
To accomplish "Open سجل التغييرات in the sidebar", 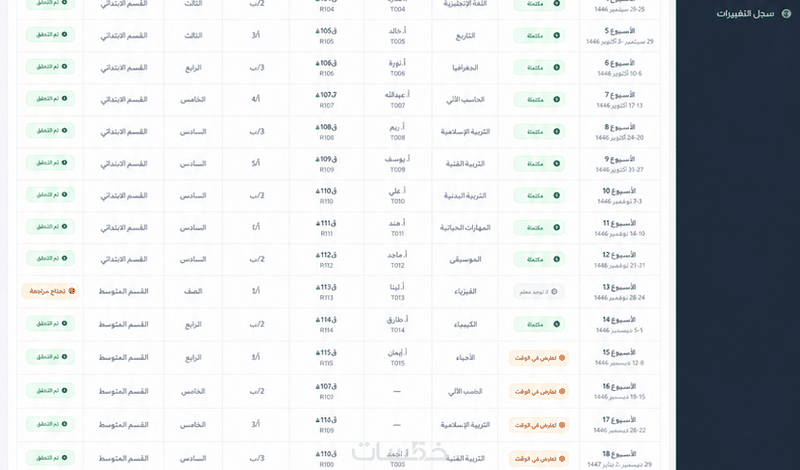I will click(754, 14).
